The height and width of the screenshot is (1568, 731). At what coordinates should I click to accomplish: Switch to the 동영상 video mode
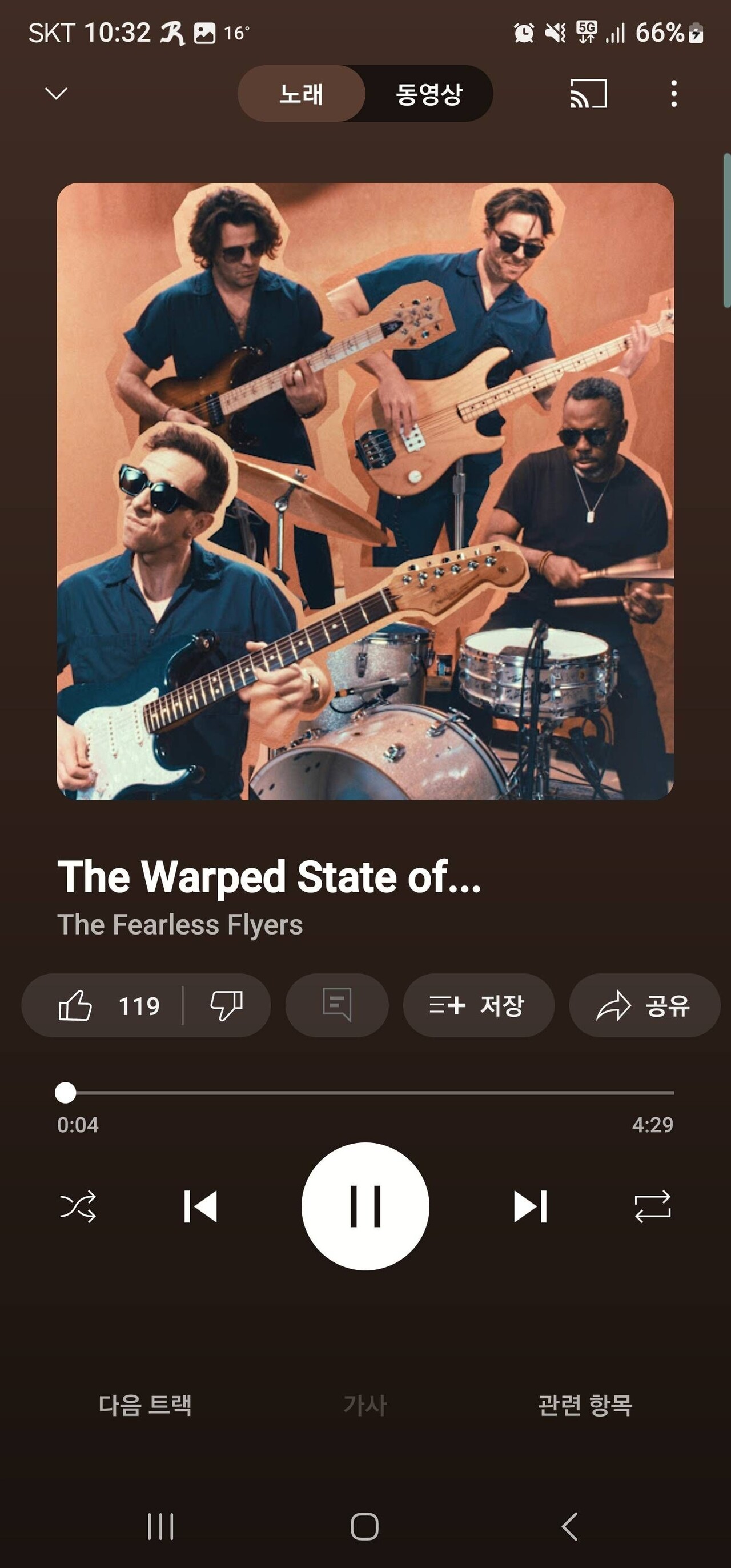pos(429,94)
